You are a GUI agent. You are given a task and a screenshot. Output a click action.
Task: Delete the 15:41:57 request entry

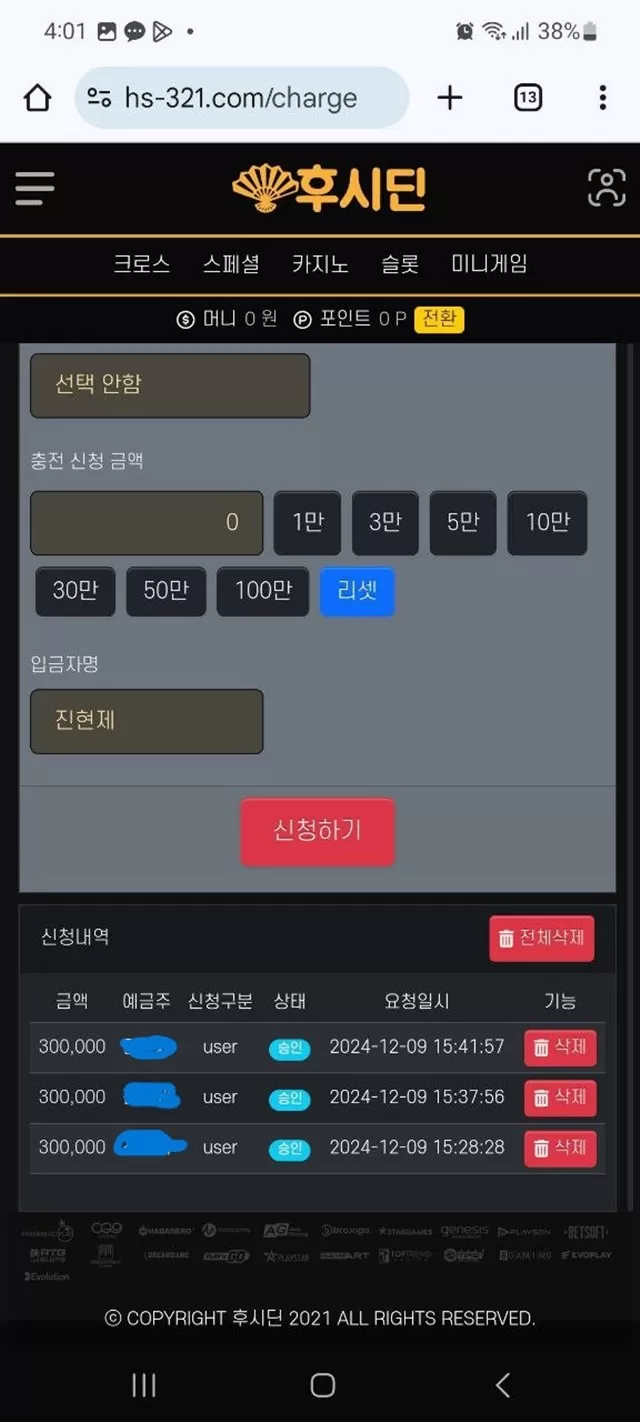(x=560, y=1047)
